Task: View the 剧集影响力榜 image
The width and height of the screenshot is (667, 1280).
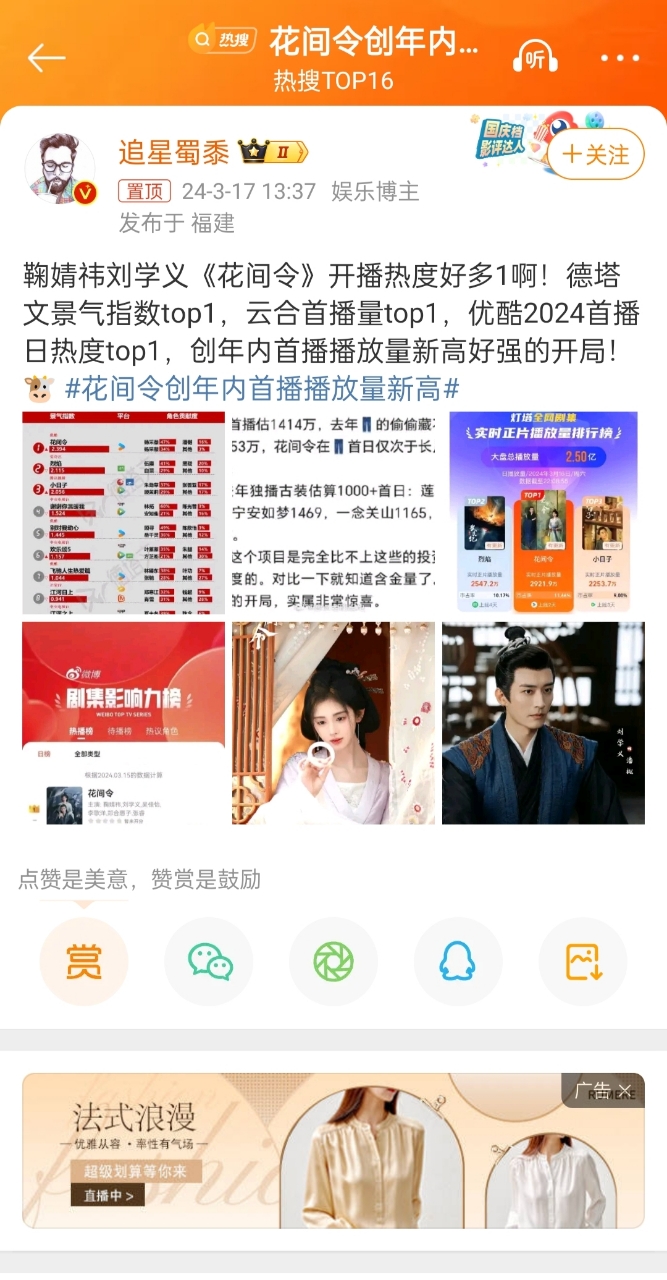Action: 123,723
